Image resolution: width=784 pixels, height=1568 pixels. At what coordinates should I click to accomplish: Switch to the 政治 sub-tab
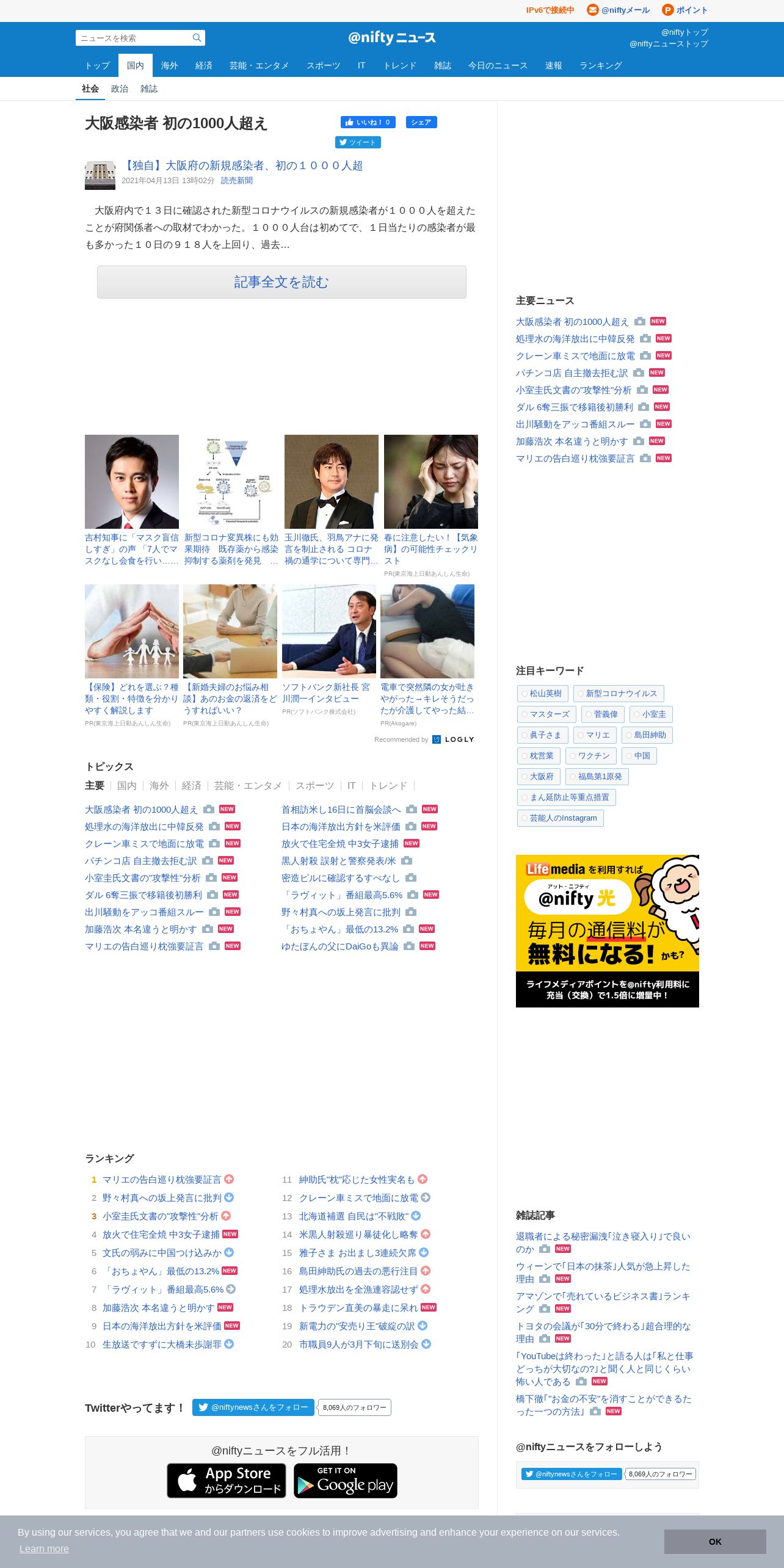pos(120,89)
